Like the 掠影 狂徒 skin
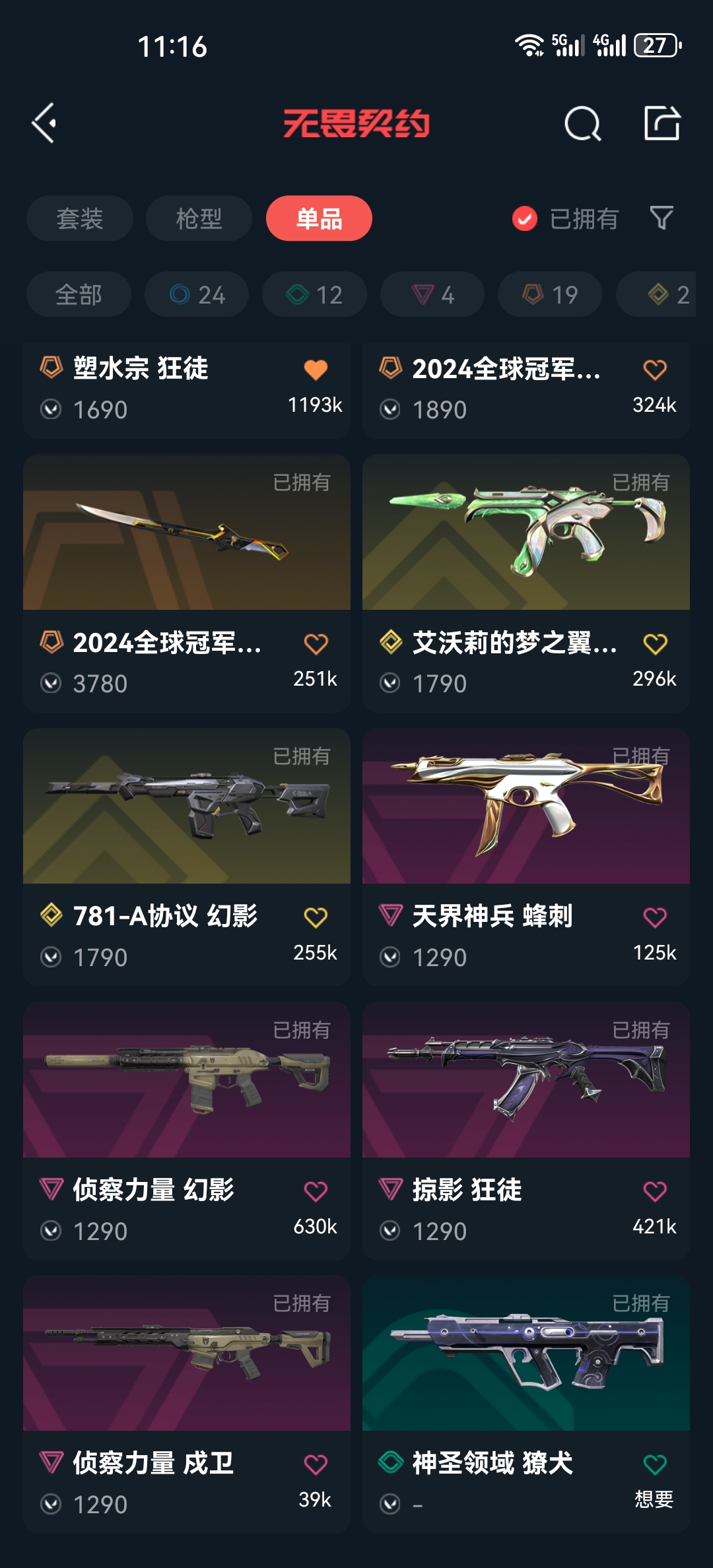The image size is (713, 1568). point(655,1191)
